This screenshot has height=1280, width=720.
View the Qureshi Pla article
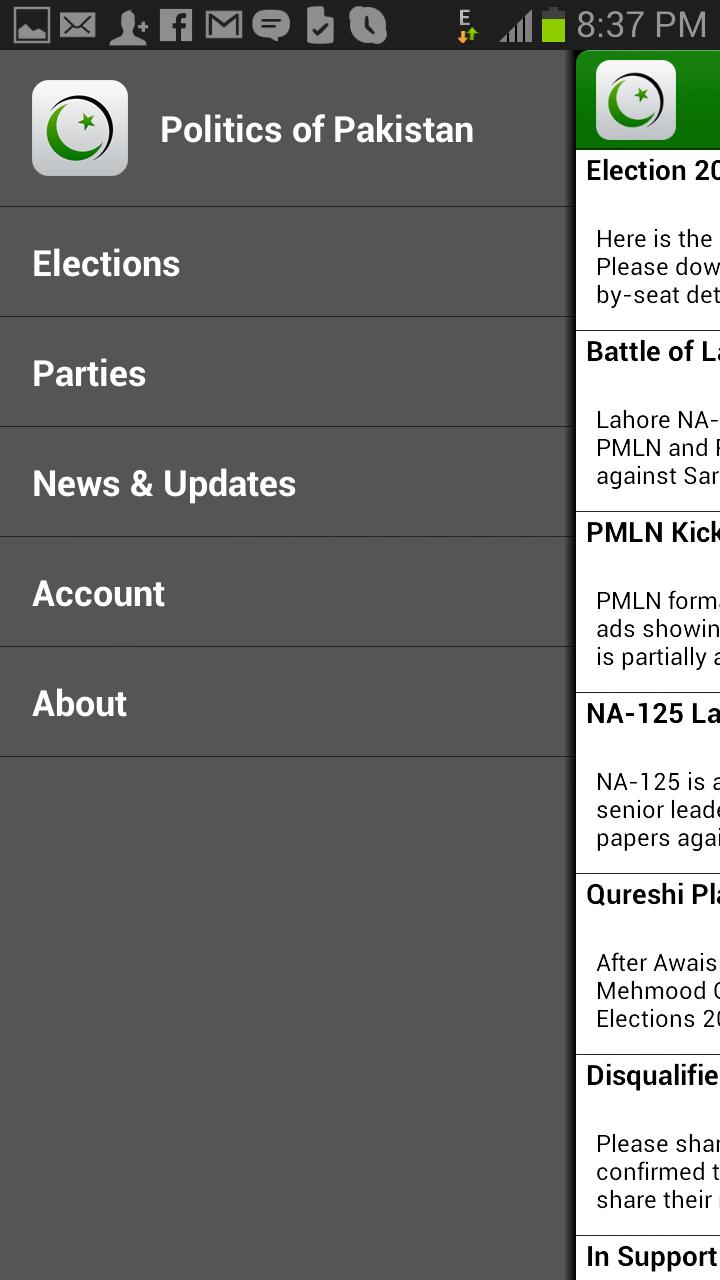pos(652,964)
